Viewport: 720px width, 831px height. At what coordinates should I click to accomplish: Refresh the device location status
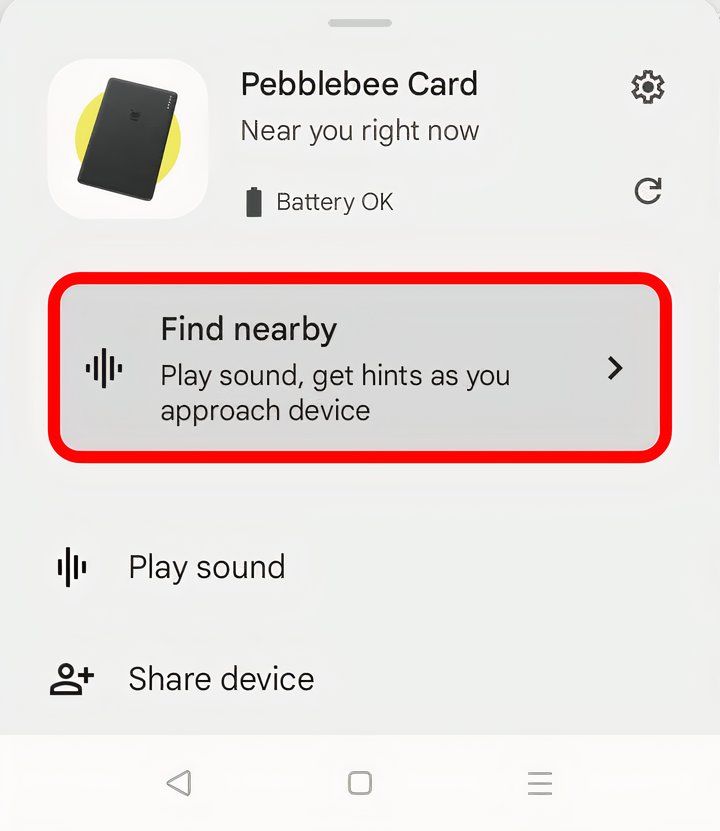point(648,190)
